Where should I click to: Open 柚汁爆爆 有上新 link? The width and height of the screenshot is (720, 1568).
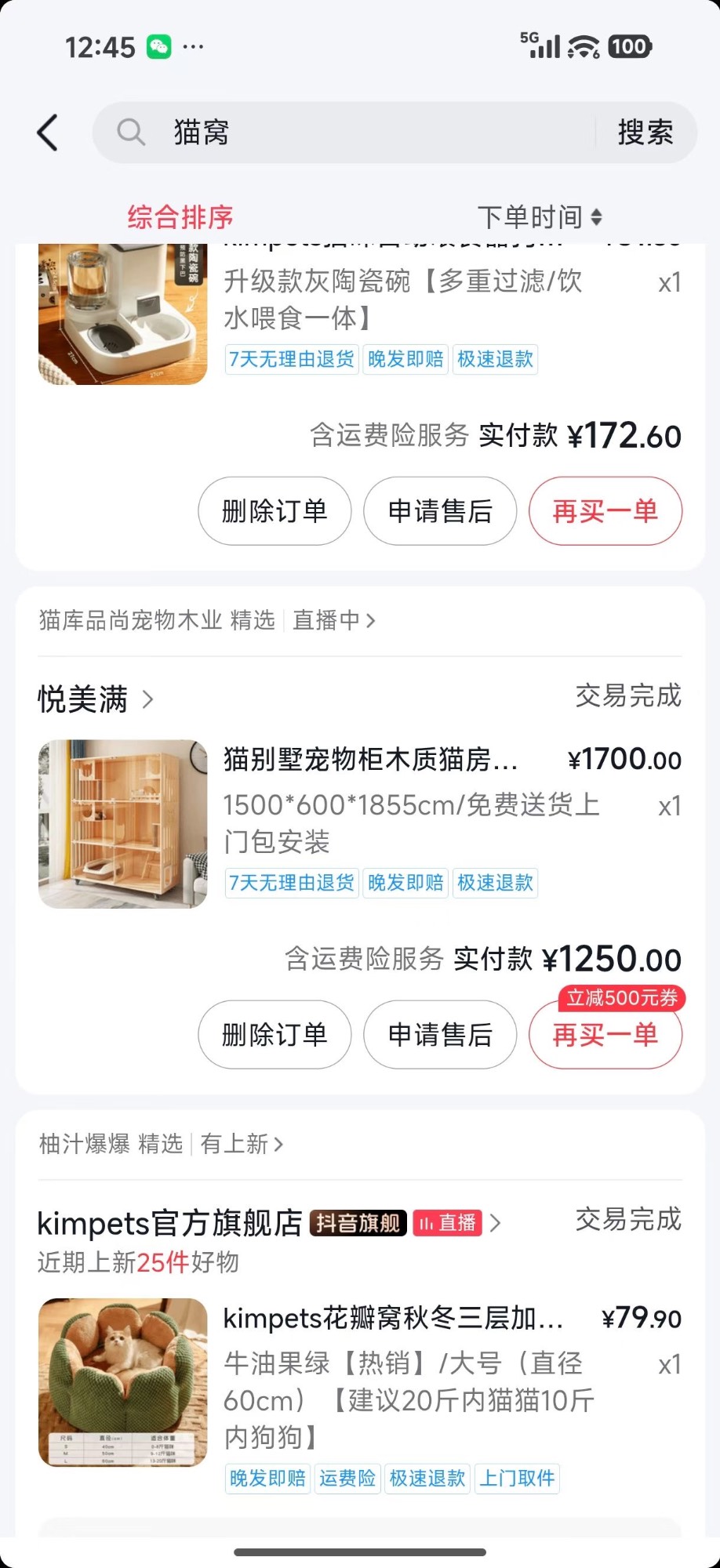(x=242, y=1144)
